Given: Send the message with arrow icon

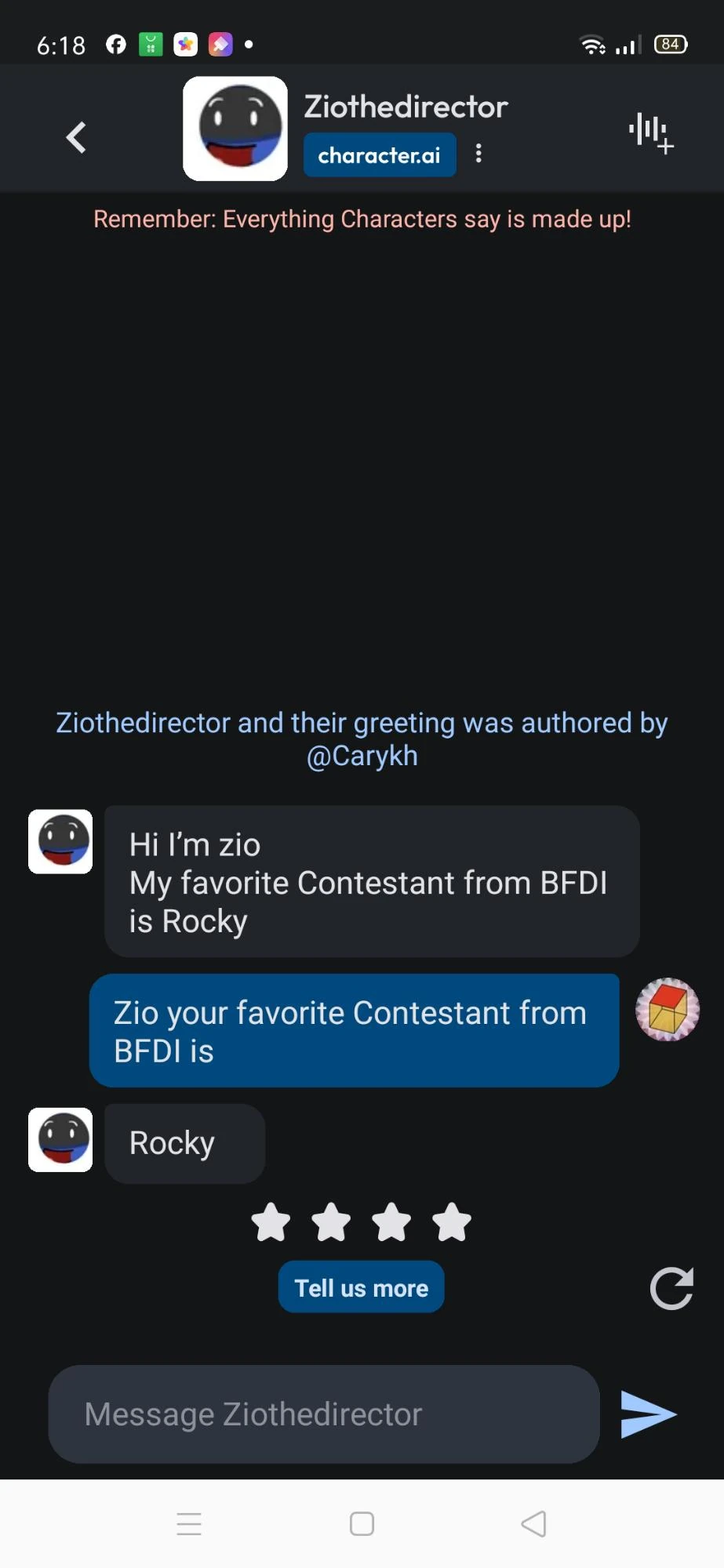Looking at the screenshot, I should (x=648, y=1414).
